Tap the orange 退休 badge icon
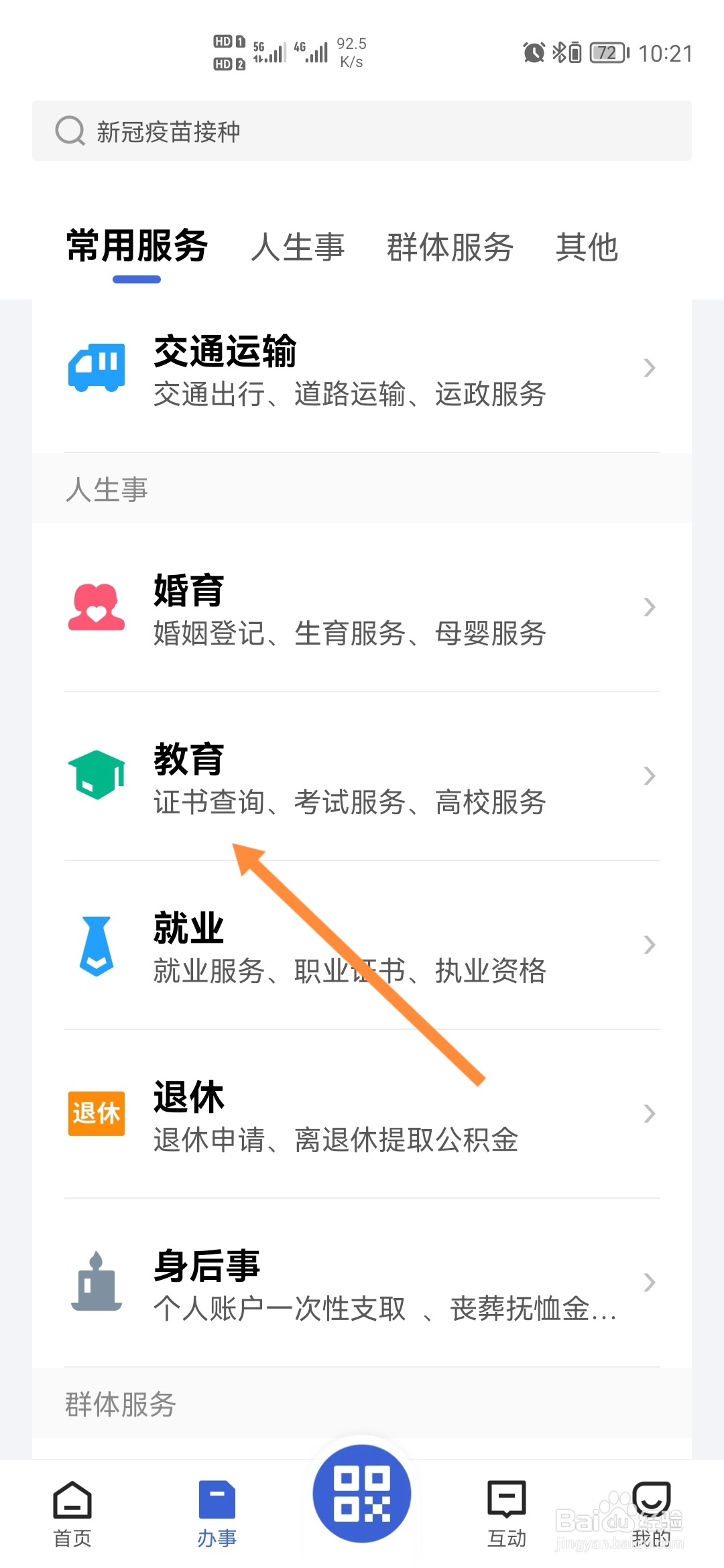Viewport: 724px width, 1568px height. [x=96, y=1112]
